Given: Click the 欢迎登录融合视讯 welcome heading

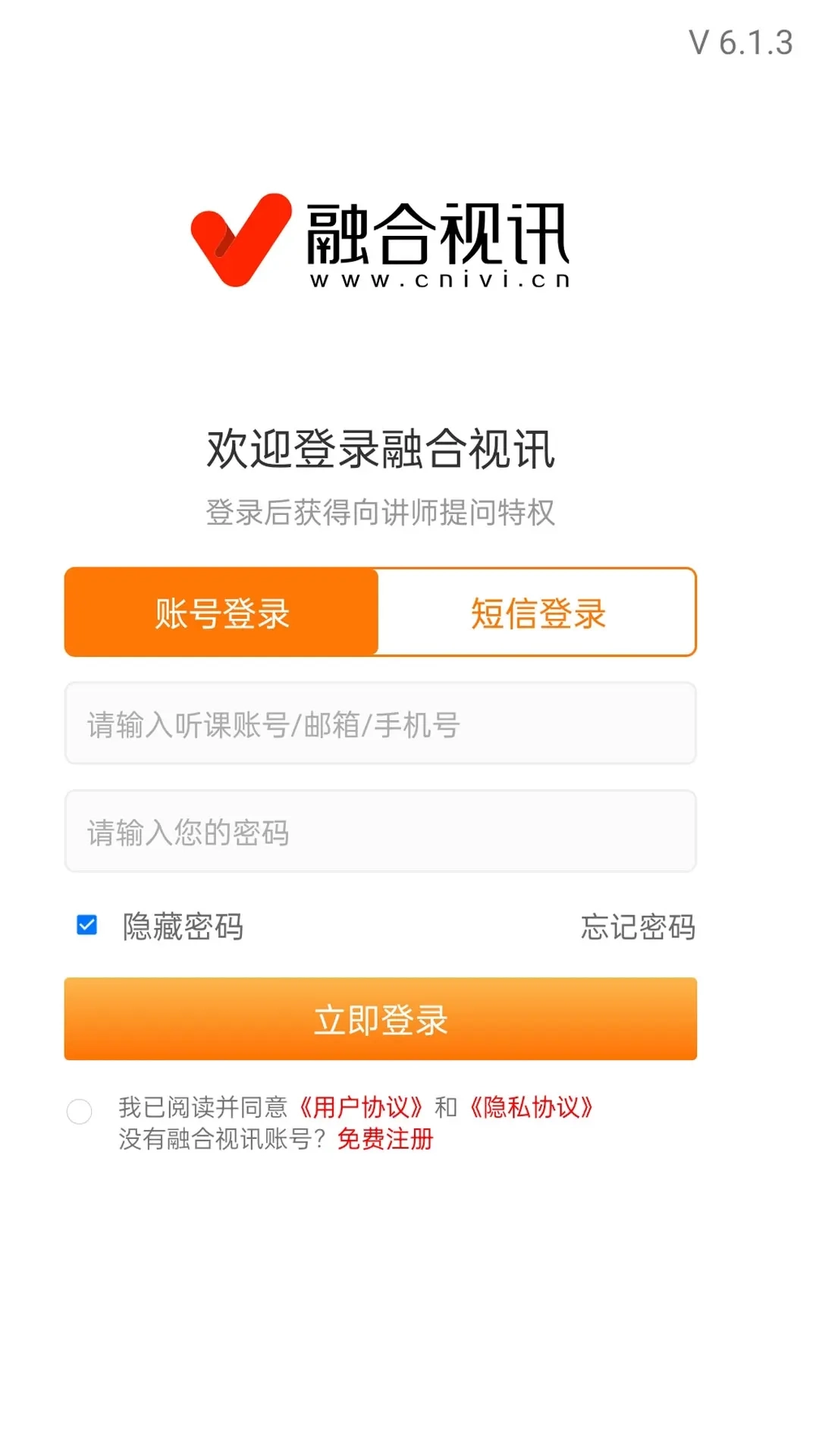Looking at the screenshot, I should click(x=379, y=447).
